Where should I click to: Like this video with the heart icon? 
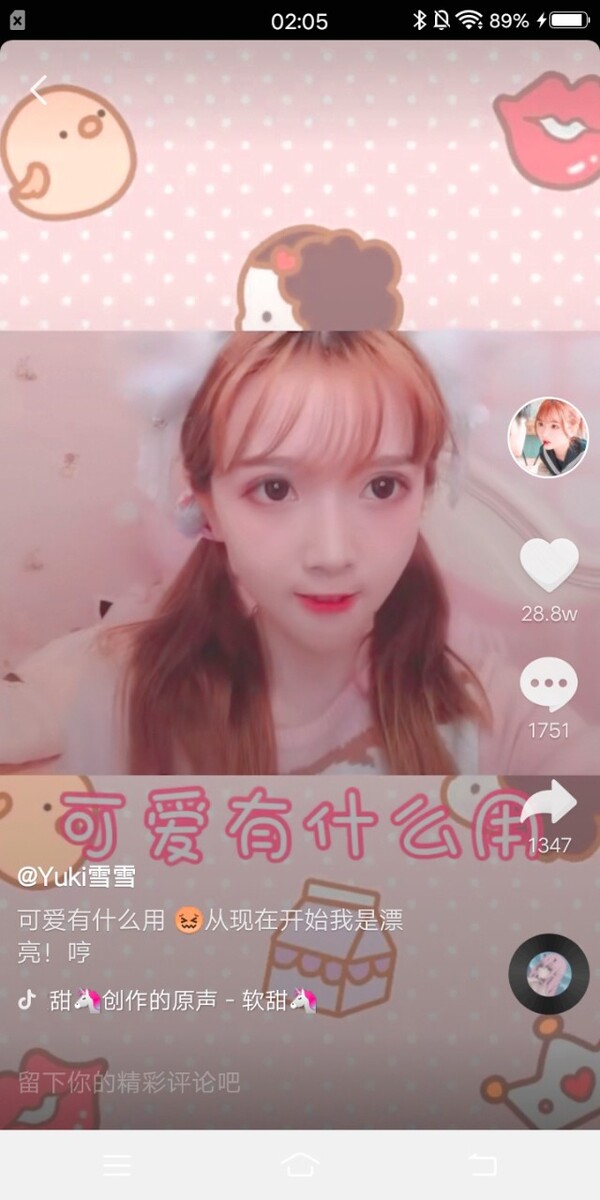(549, 565)
